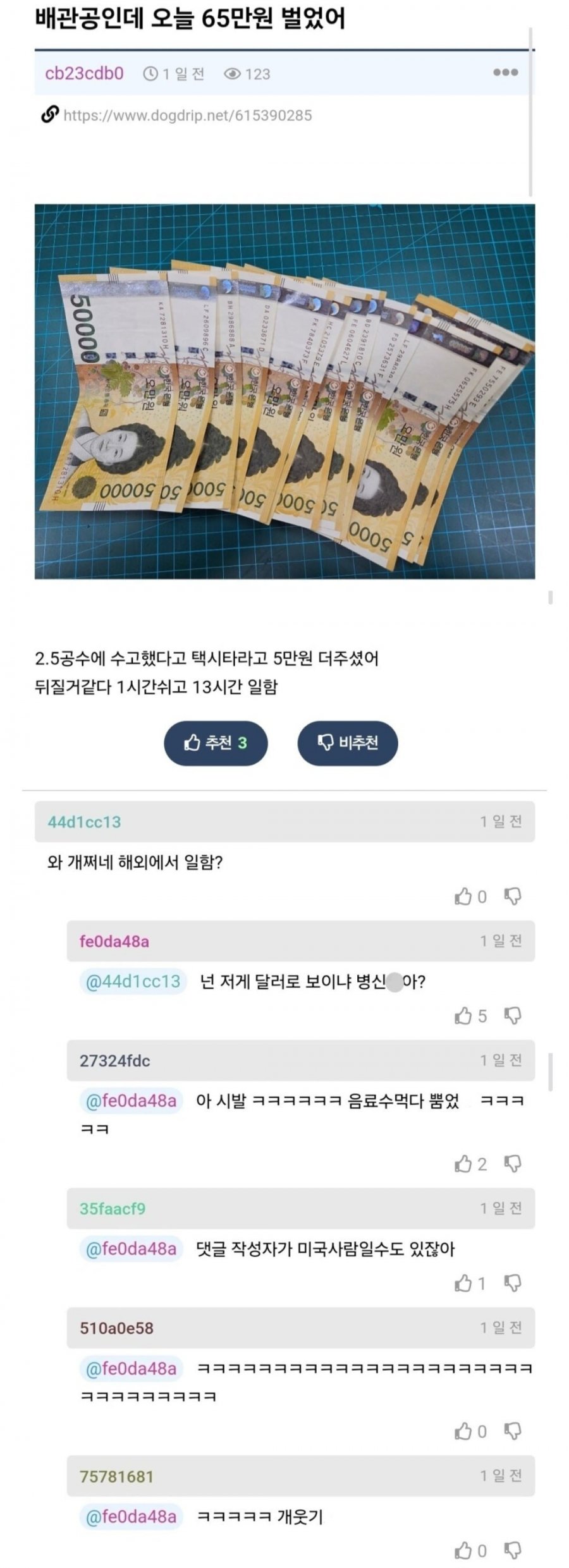
Task: Dislike fe0da48a's reply
Action: [513, 1016]
